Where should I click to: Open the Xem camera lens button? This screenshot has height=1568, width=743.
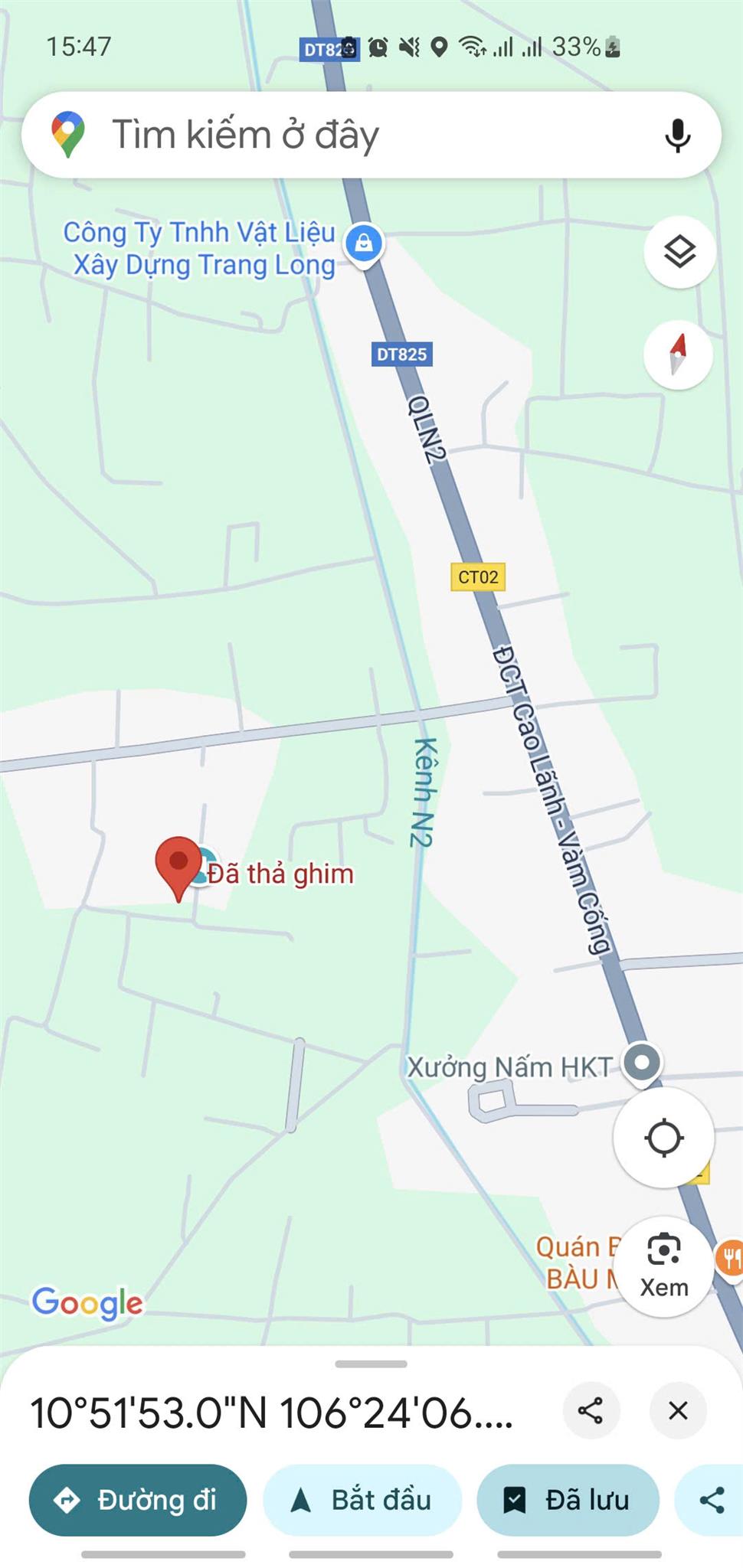(x=663, y=1266)
